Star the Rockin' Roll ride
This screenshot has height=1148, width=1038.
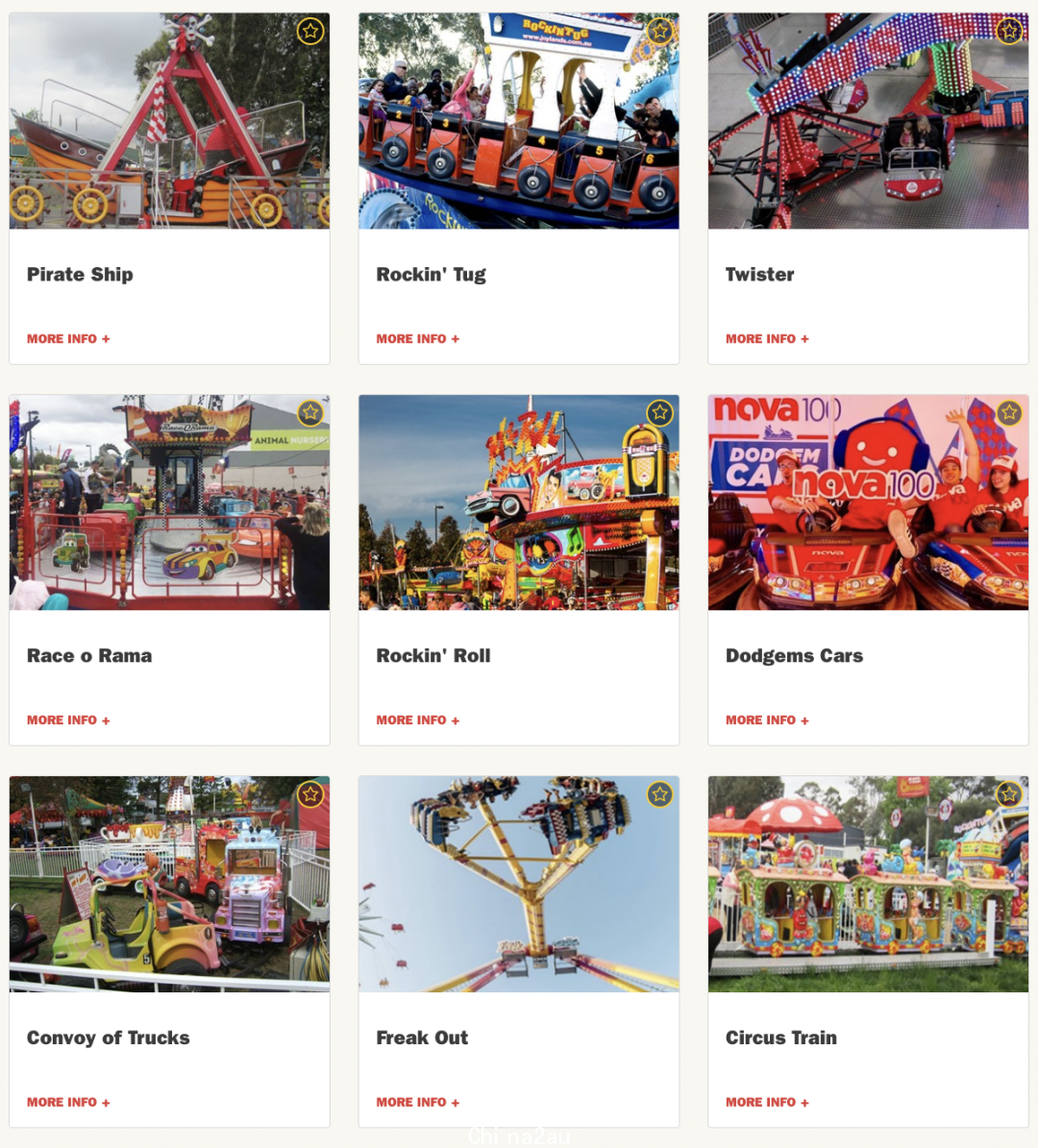pyautogui.click(x=659, y=413)
